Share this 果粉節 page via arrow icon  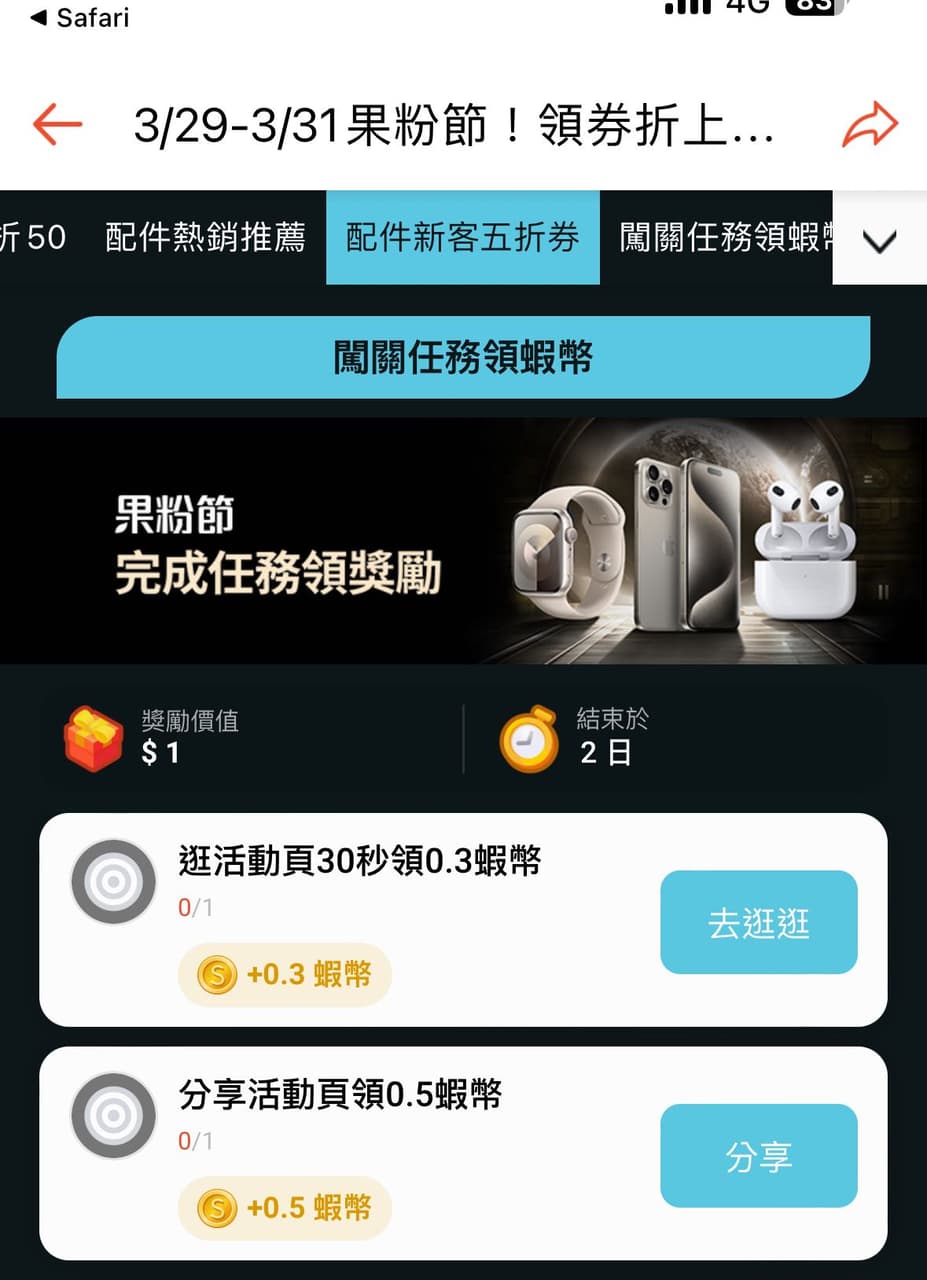point(869,125)
